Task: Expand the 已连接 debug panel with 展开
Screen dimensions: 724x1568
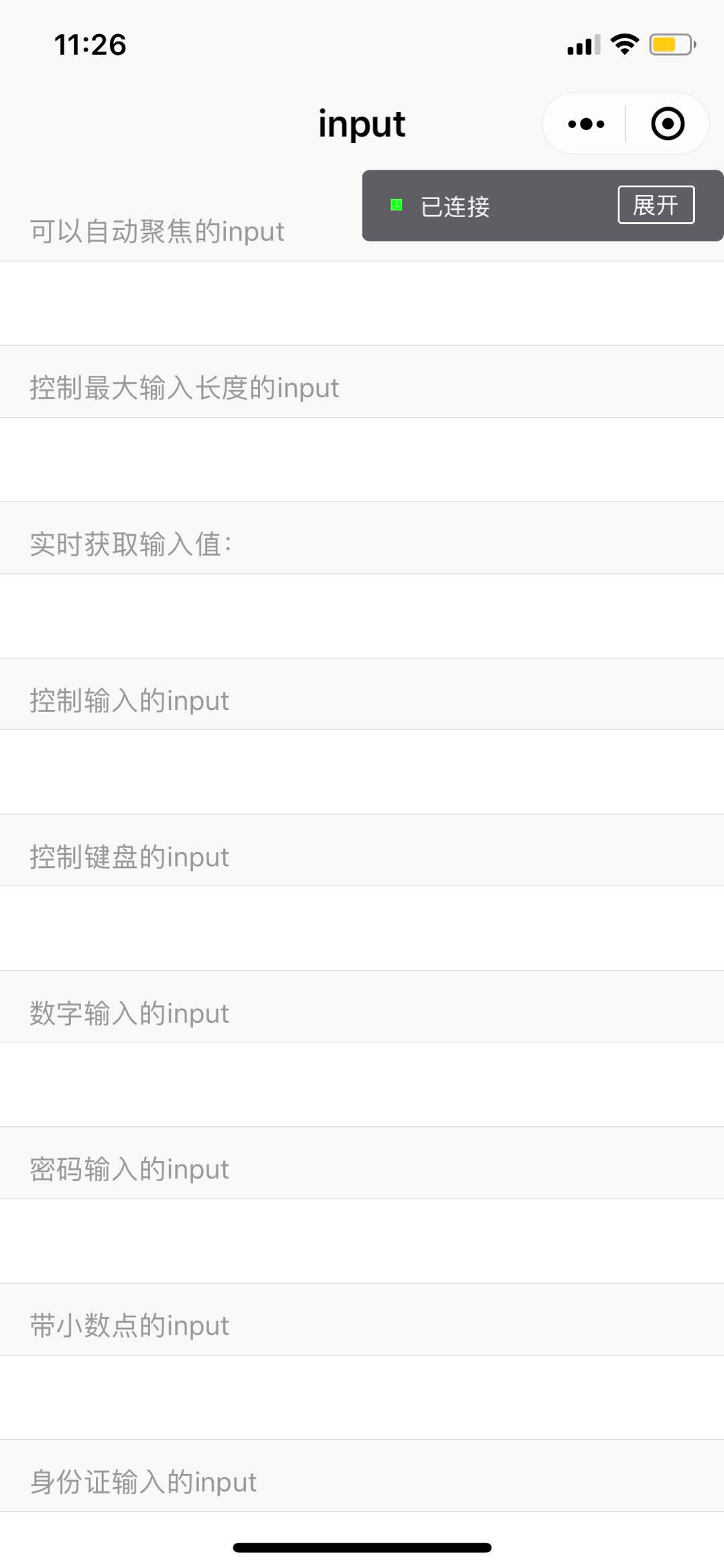Action: click(x=656, y=204)
